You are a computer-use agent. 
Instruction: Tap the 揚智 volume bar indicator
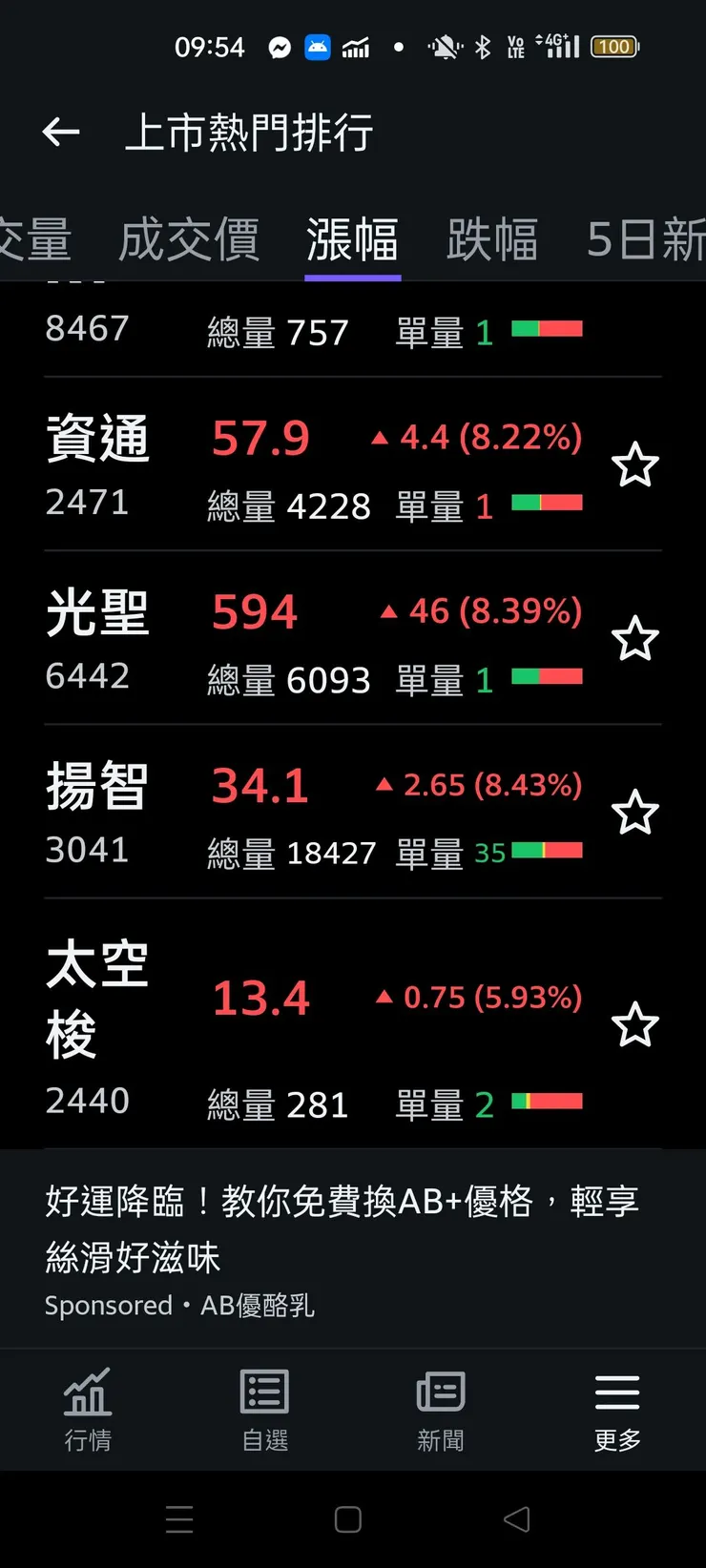click(x=549, y=850)
